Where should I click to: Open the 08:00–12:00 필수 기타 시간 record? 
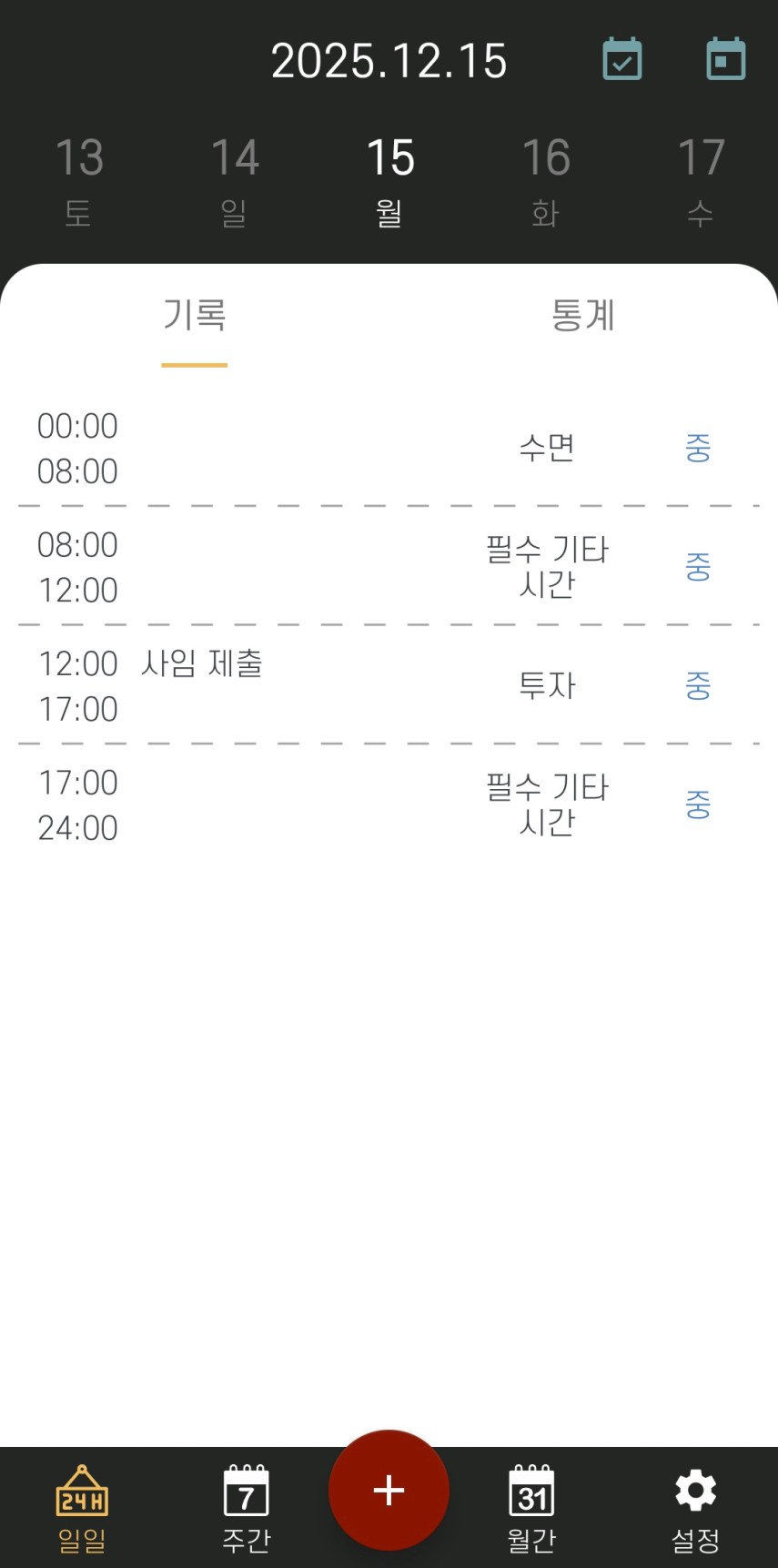[x=389, y=567]
